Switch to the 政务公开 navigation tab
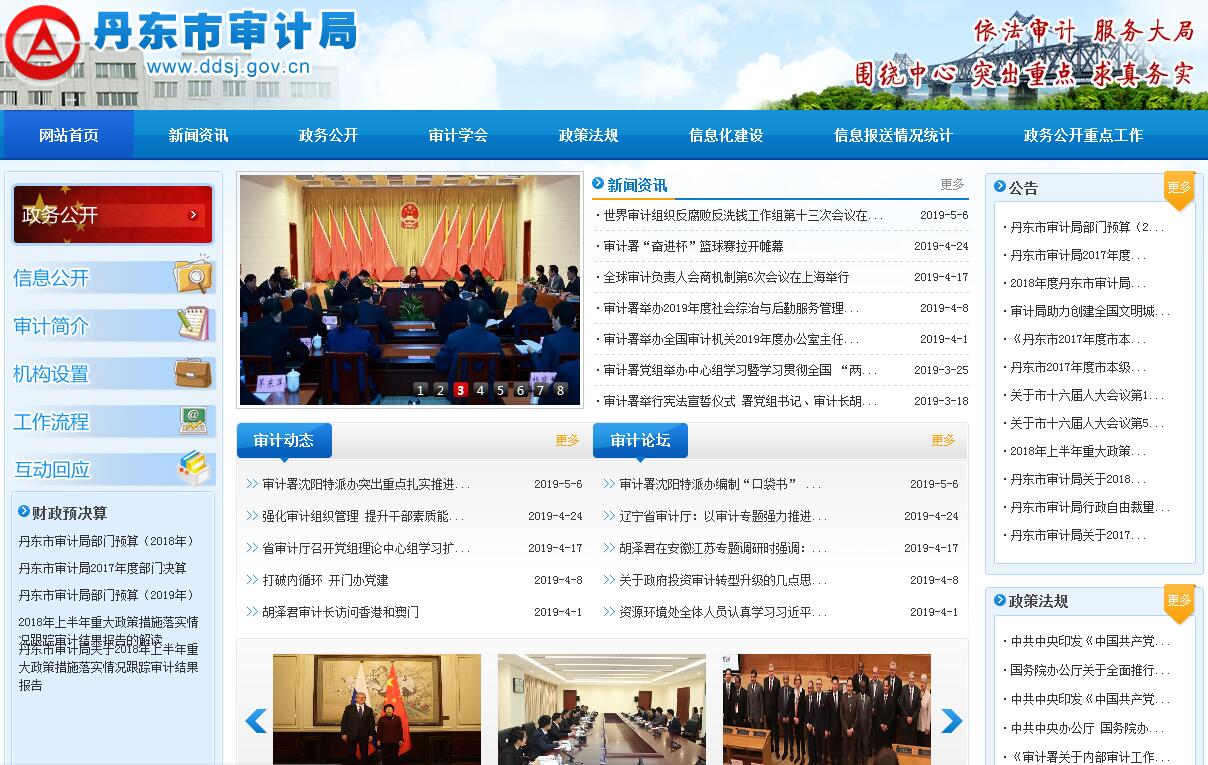Screen dimensions: 1208x765 click(x=328, y=135)
